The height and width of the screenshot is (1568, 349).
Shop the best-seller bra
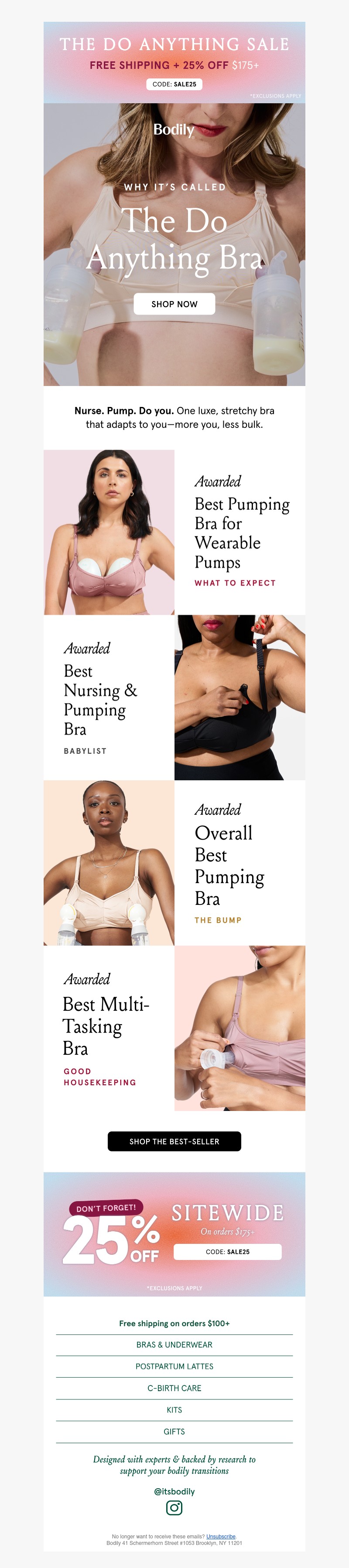click(174, 1141)
